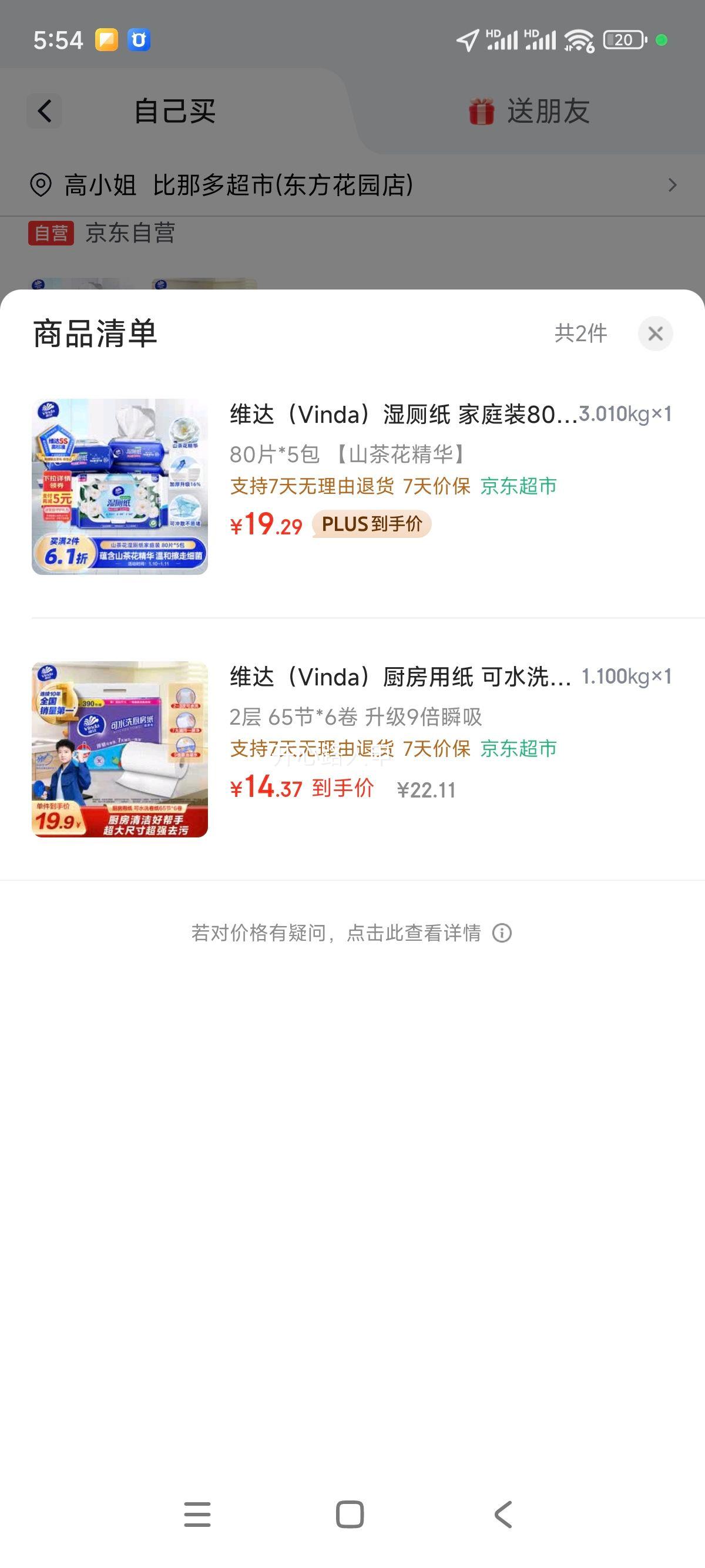Switch to the 送朋友 tab
Image resolution: width=705 pixels, height=1568 pixels.
pyautogui.click(x=528, y=112)
